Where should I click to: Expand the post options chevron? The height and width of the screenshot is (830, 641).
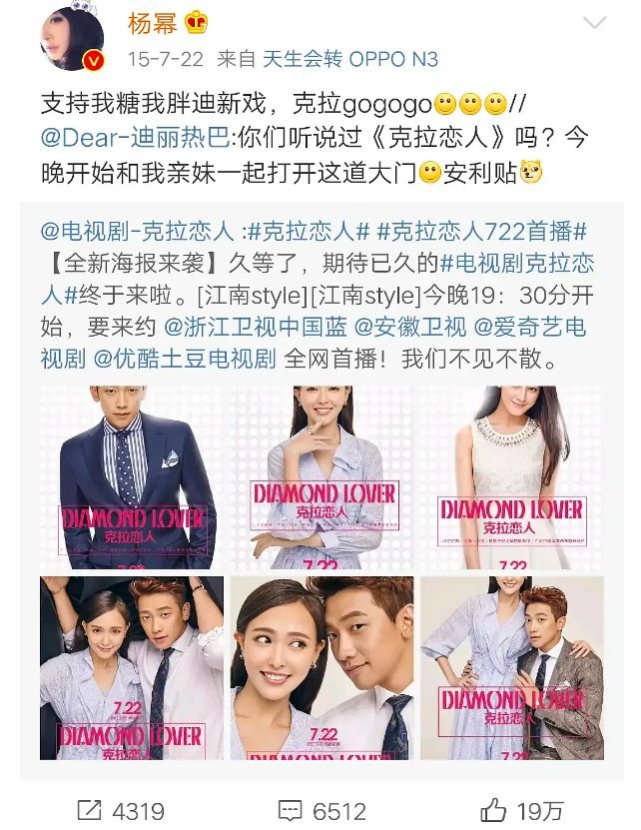(594, 23)
